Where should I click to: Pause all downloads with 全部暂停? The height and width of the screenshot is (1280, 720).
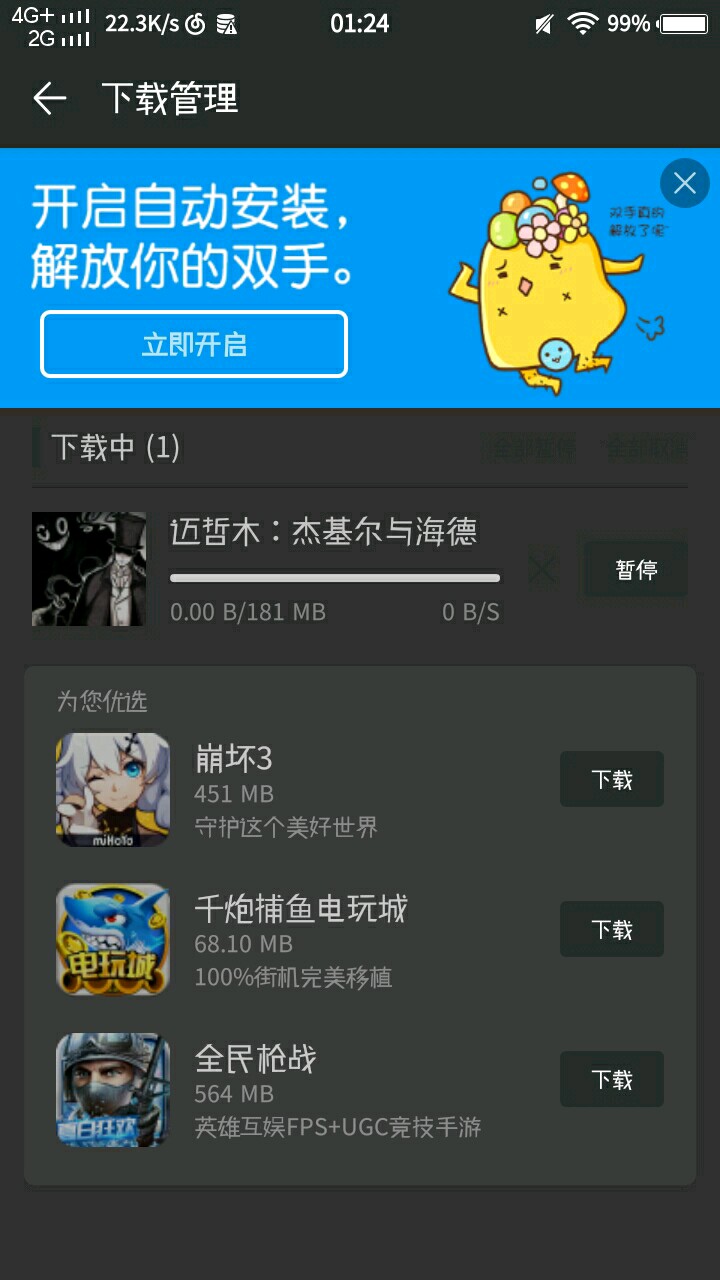(x=530, y=449)
